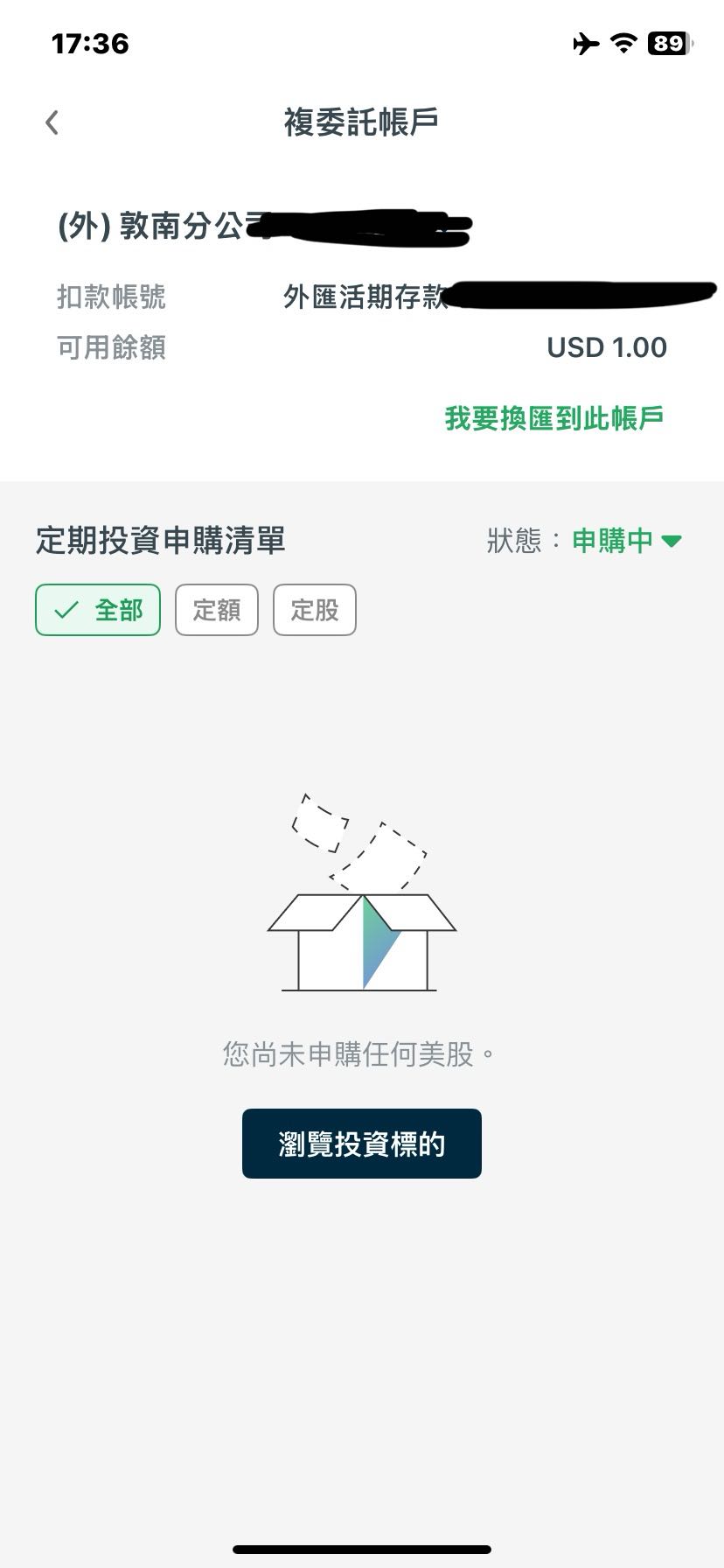Tap the 定期投資申購清單 section header
This screenshot has height=1568, width=724.
pos(163,542)
